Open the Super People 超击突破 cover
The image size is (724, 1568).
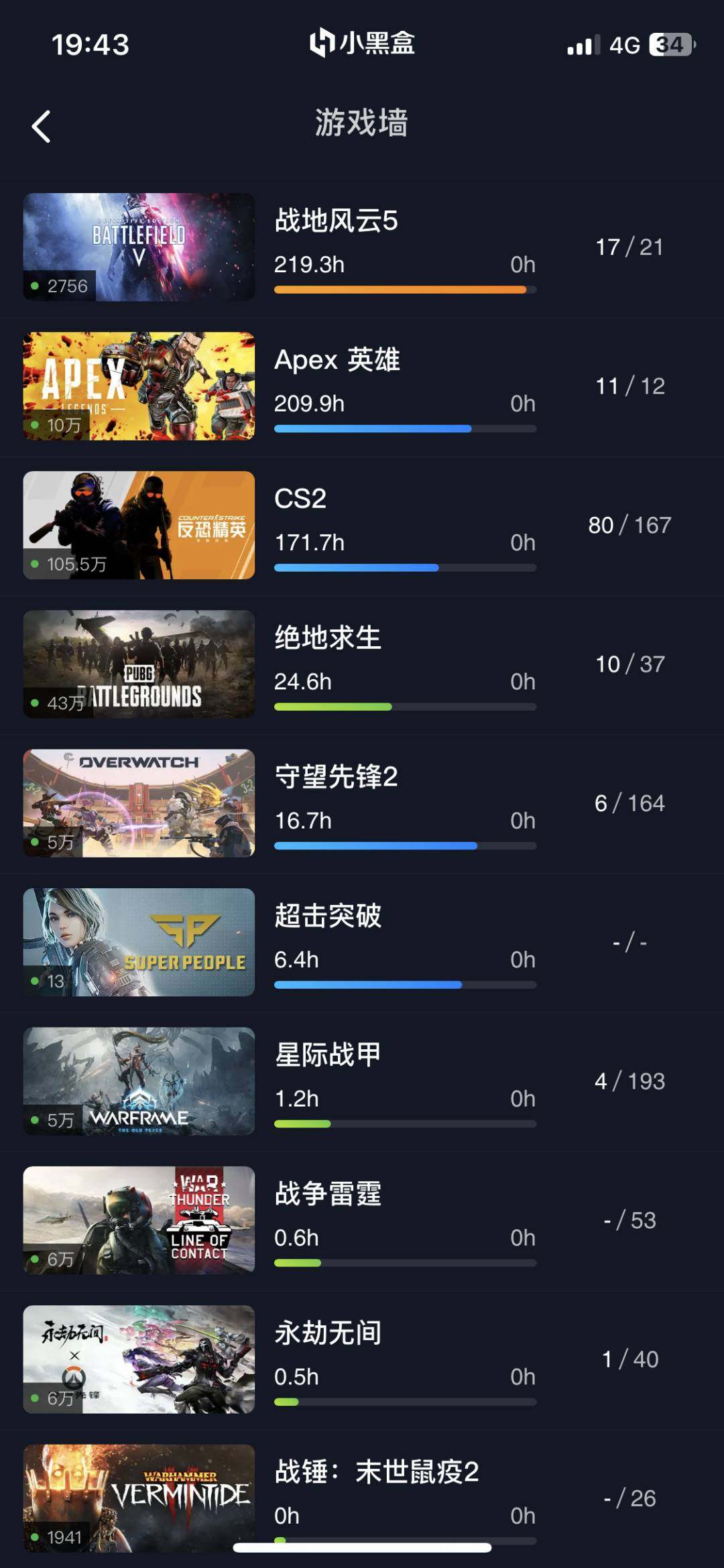[139, 942]
